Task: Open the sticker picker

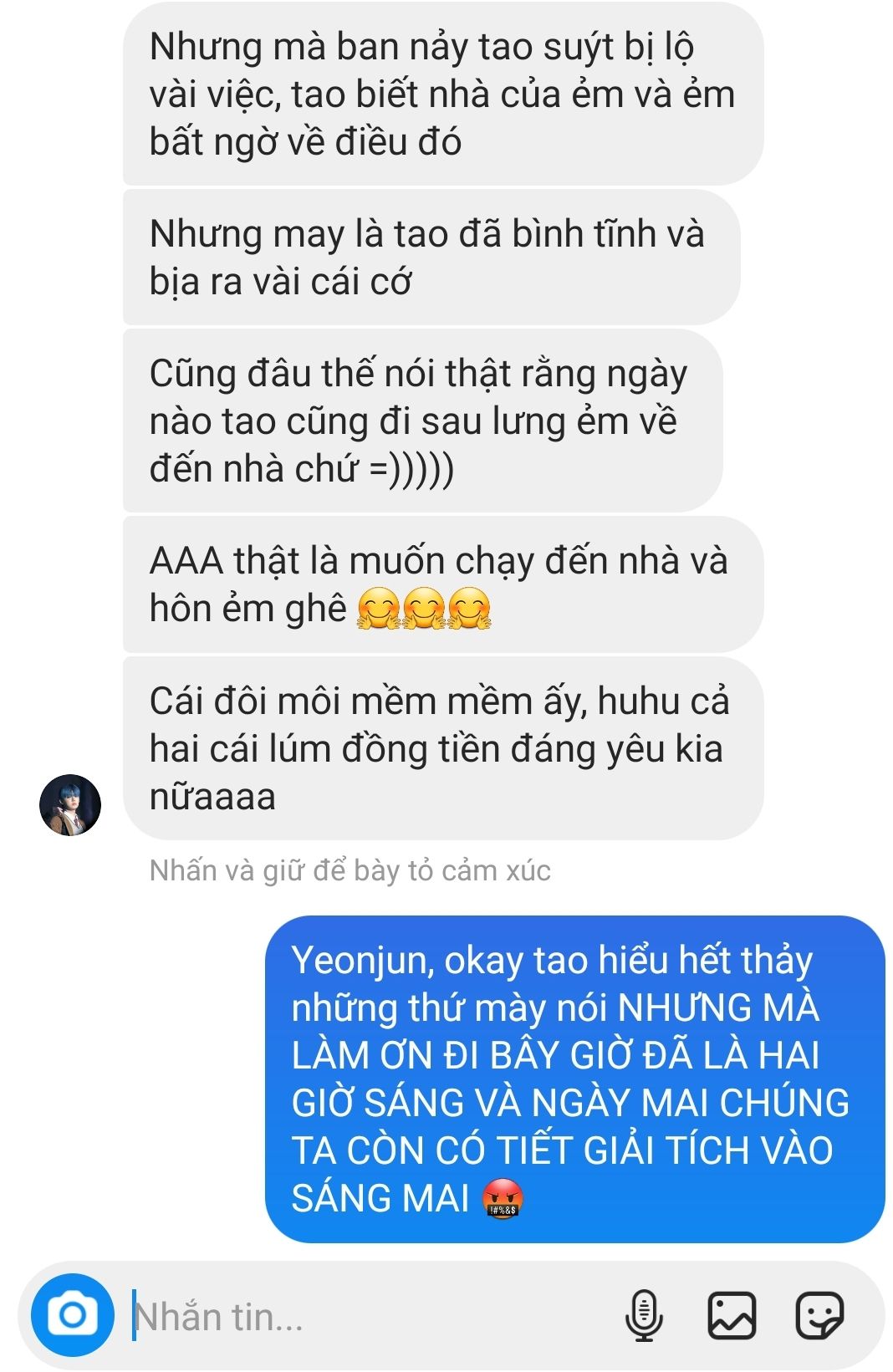Action: pos(819,1316)
